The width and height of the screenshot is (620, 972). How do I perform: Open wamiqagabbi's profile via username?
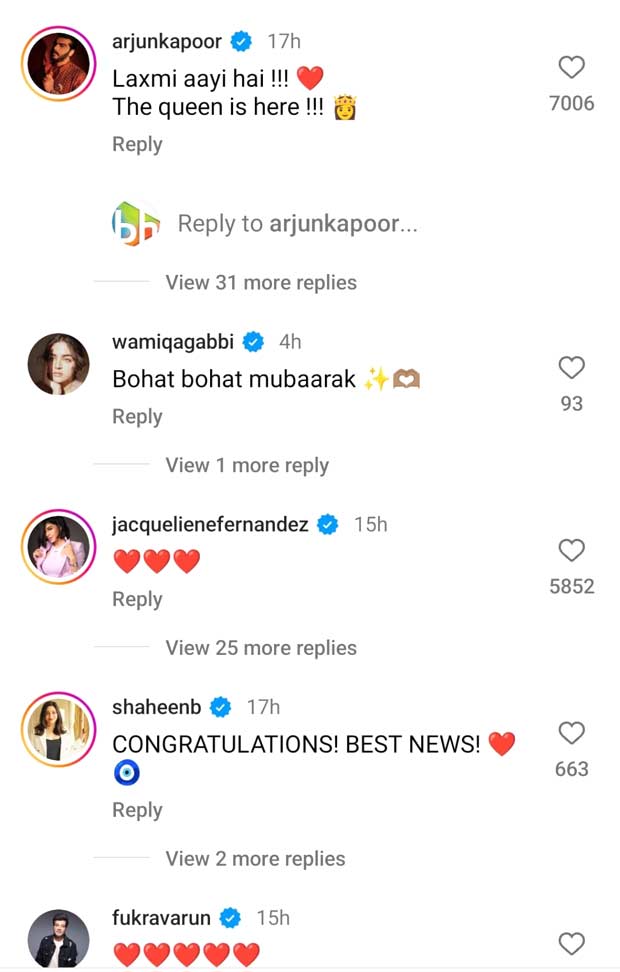(x=173, y=342)
